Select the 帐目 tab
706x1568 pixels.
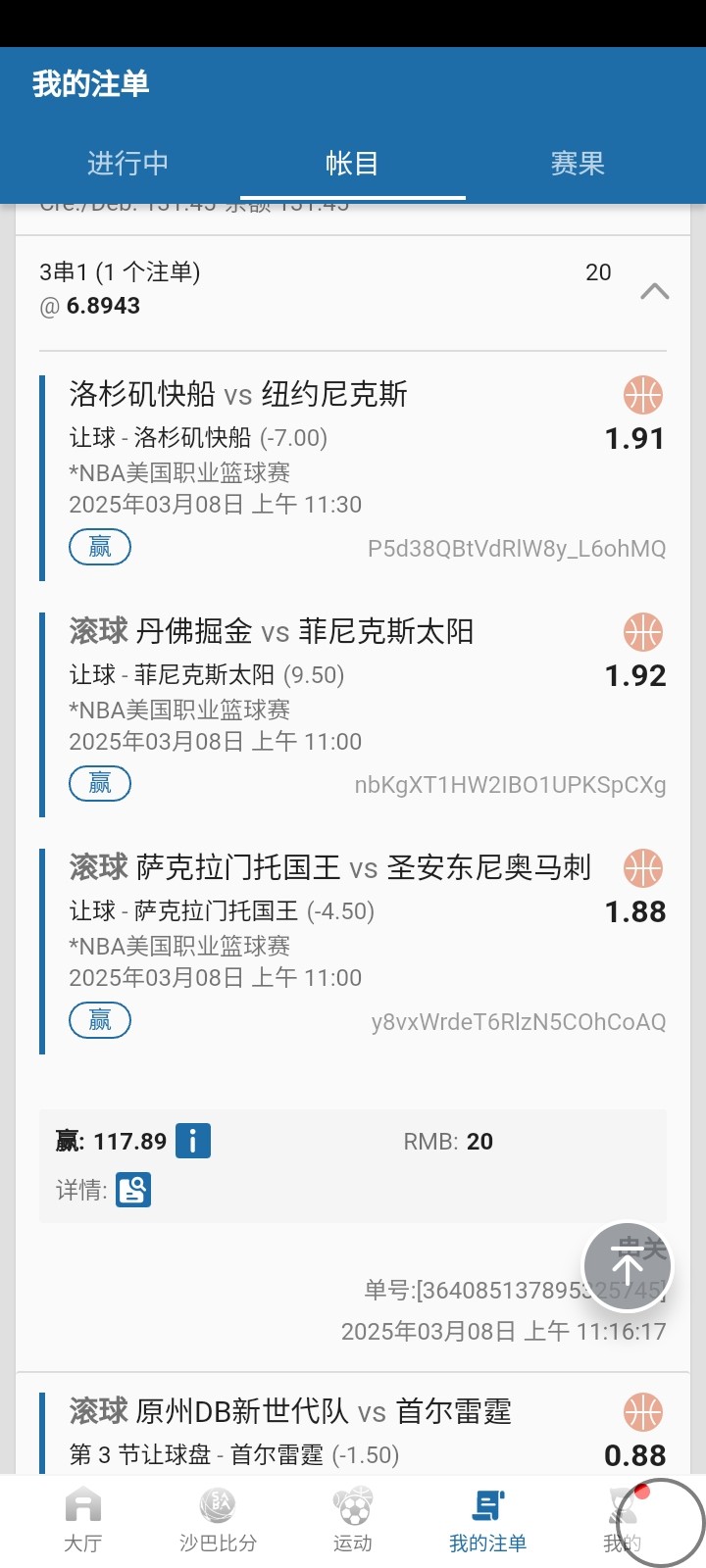coord(352,163)
